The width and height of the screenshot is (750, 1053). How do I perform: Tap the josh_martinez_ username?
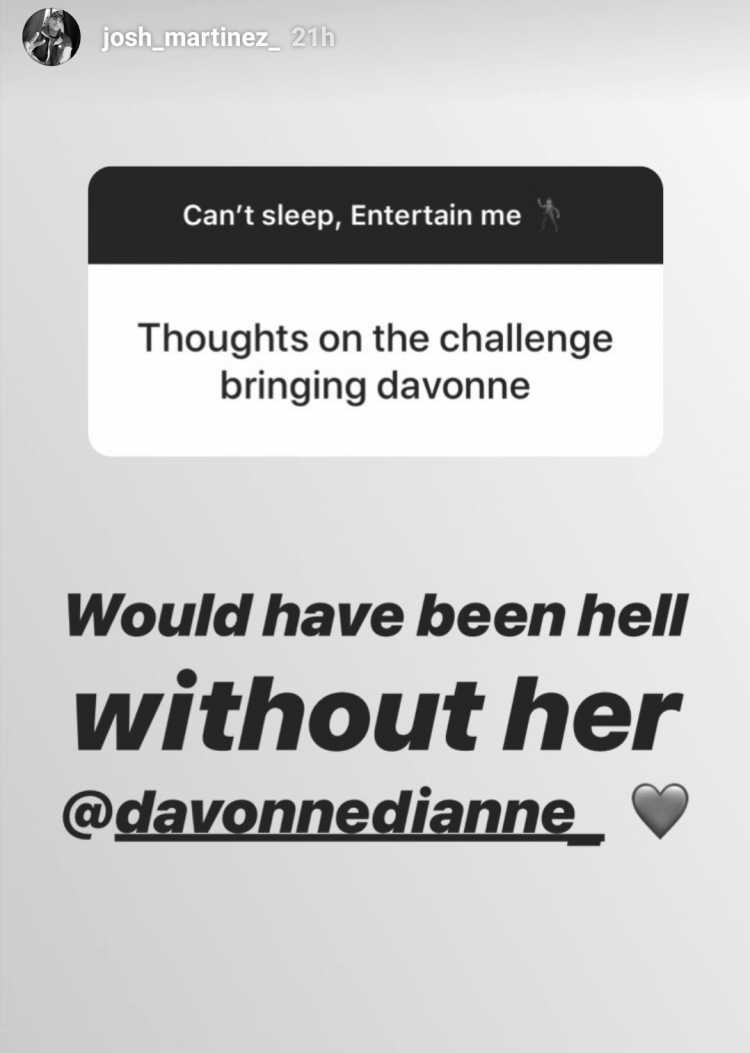[191, 39]
